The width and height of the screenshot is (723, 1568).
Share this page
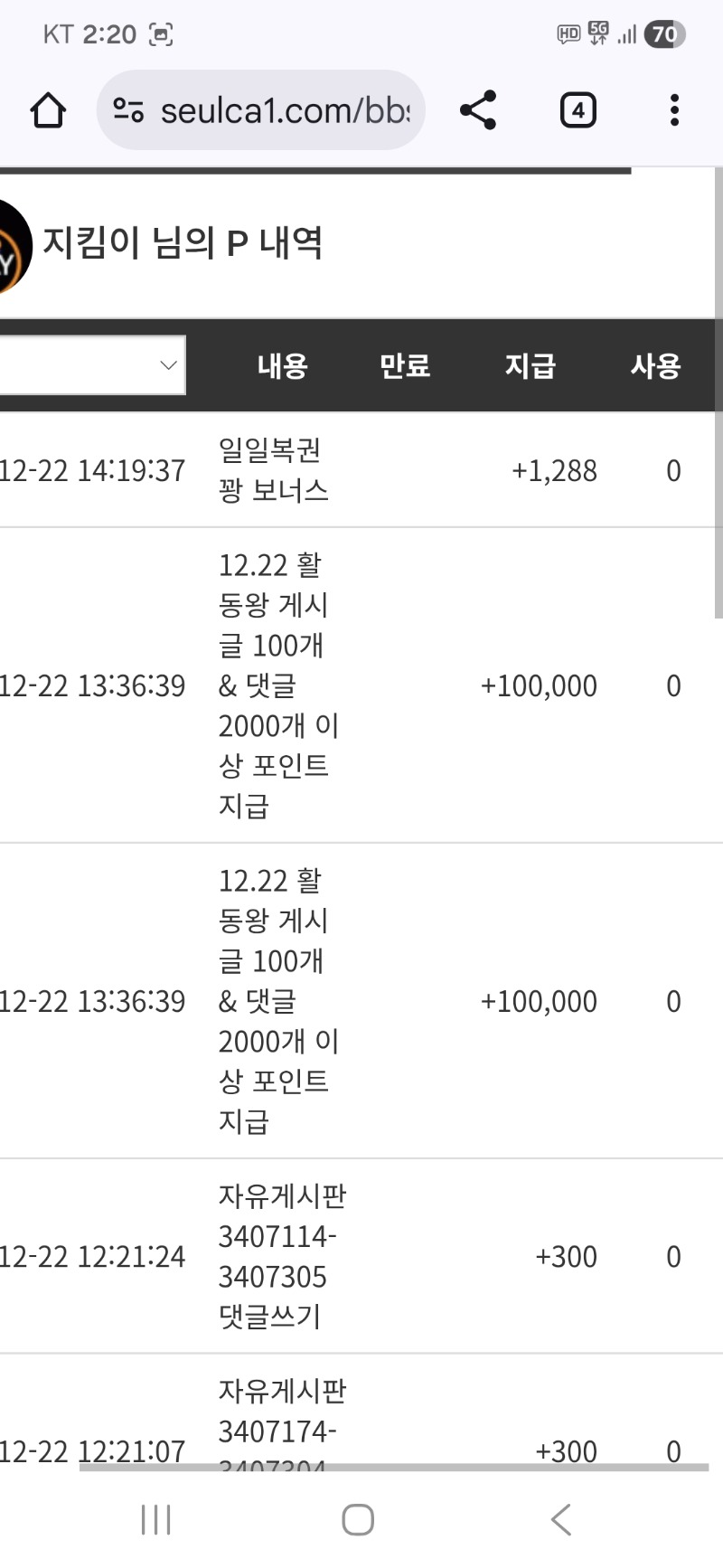tap(478, 110)
